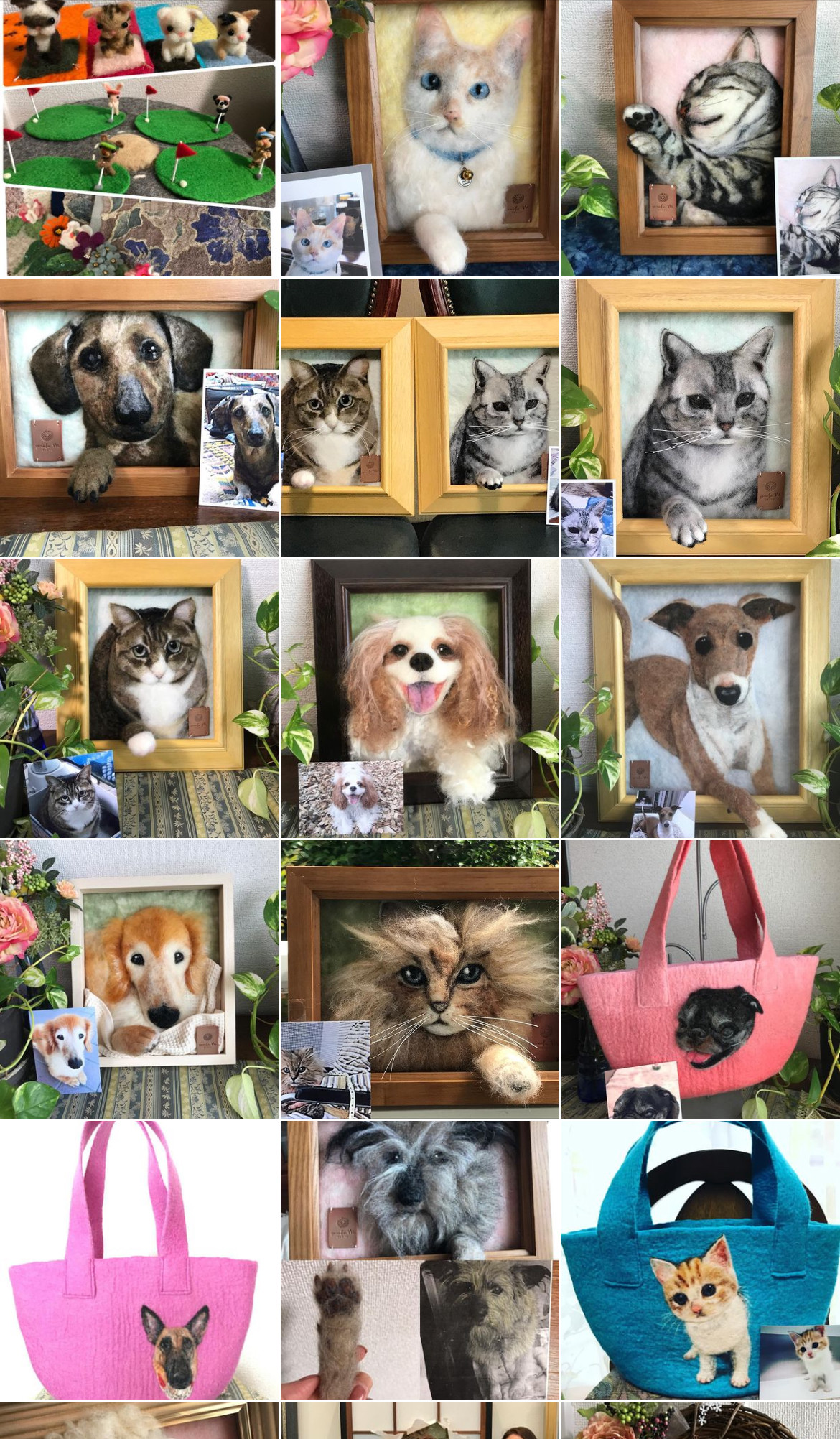Open the fluffy long-haired cat portrait post
This screenshot has height=1439, width=840.
click(x=420, y=979)
